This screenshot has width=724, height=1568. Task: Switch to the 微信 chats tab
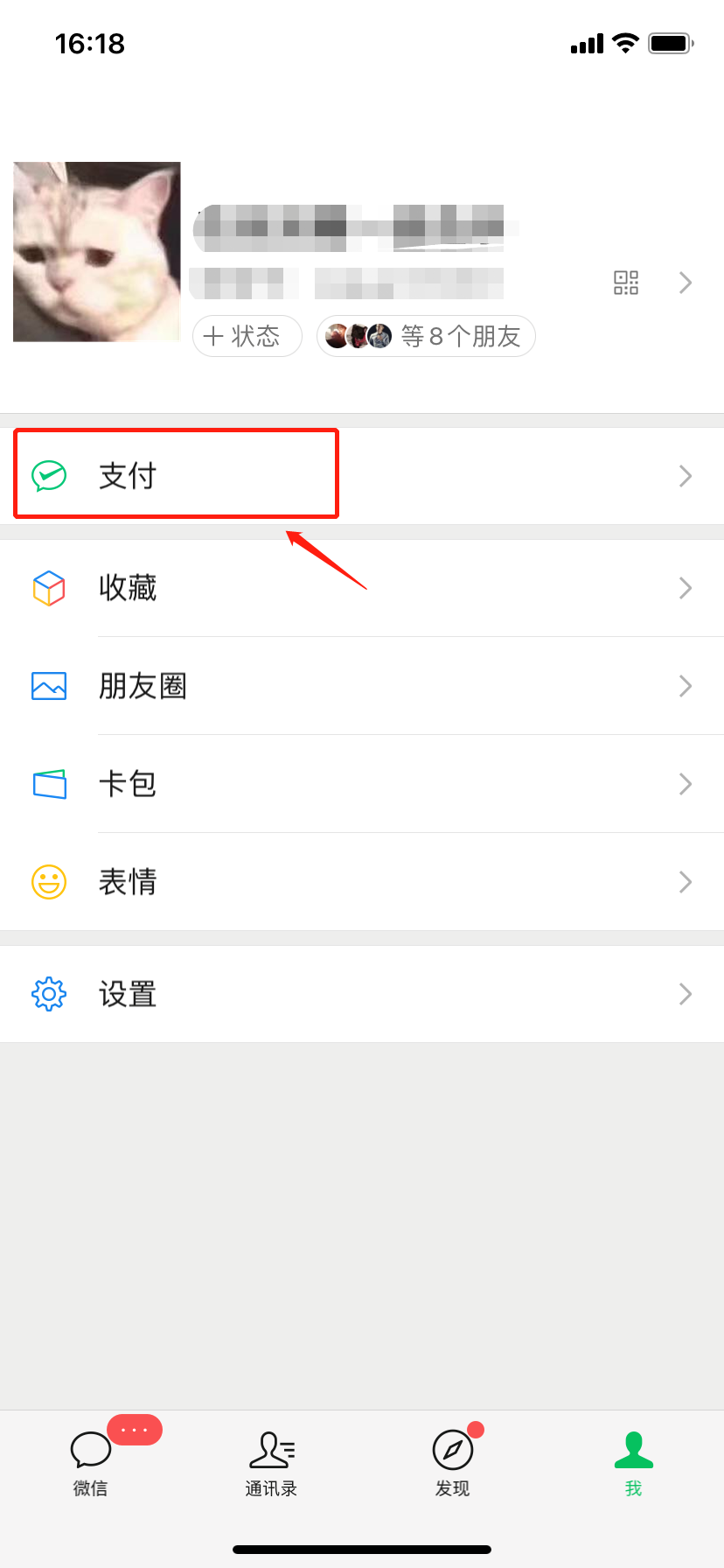pos(91,1463)
